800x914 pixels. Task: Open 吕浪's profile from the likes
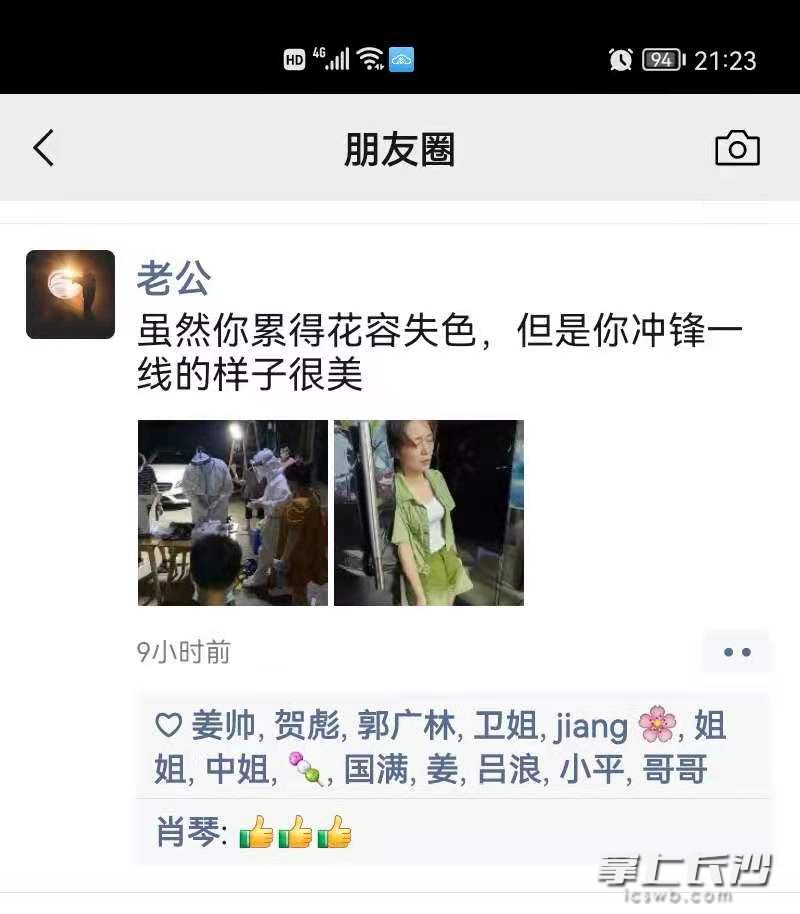(x=509, y=770)
